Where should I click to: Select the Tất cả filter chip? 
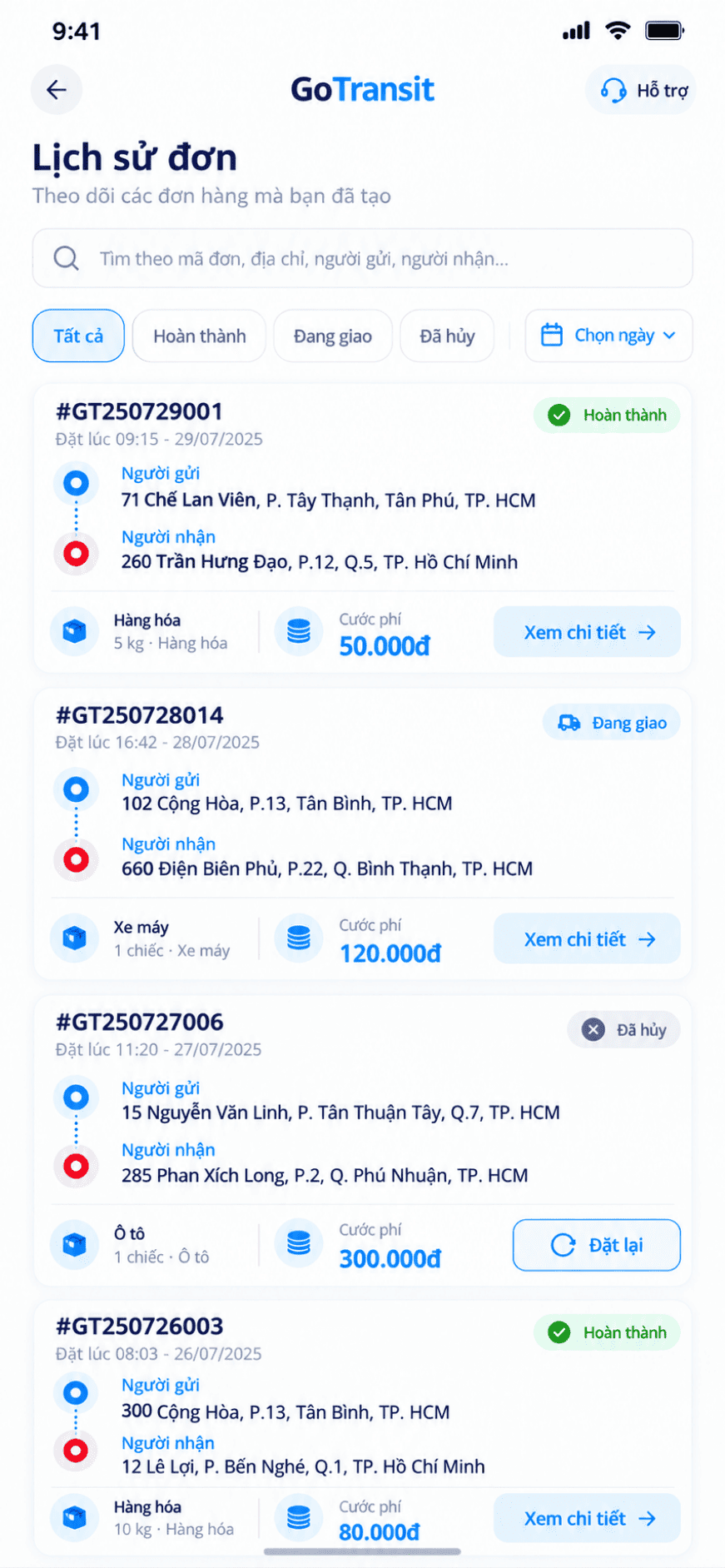[x=78, y=336]
